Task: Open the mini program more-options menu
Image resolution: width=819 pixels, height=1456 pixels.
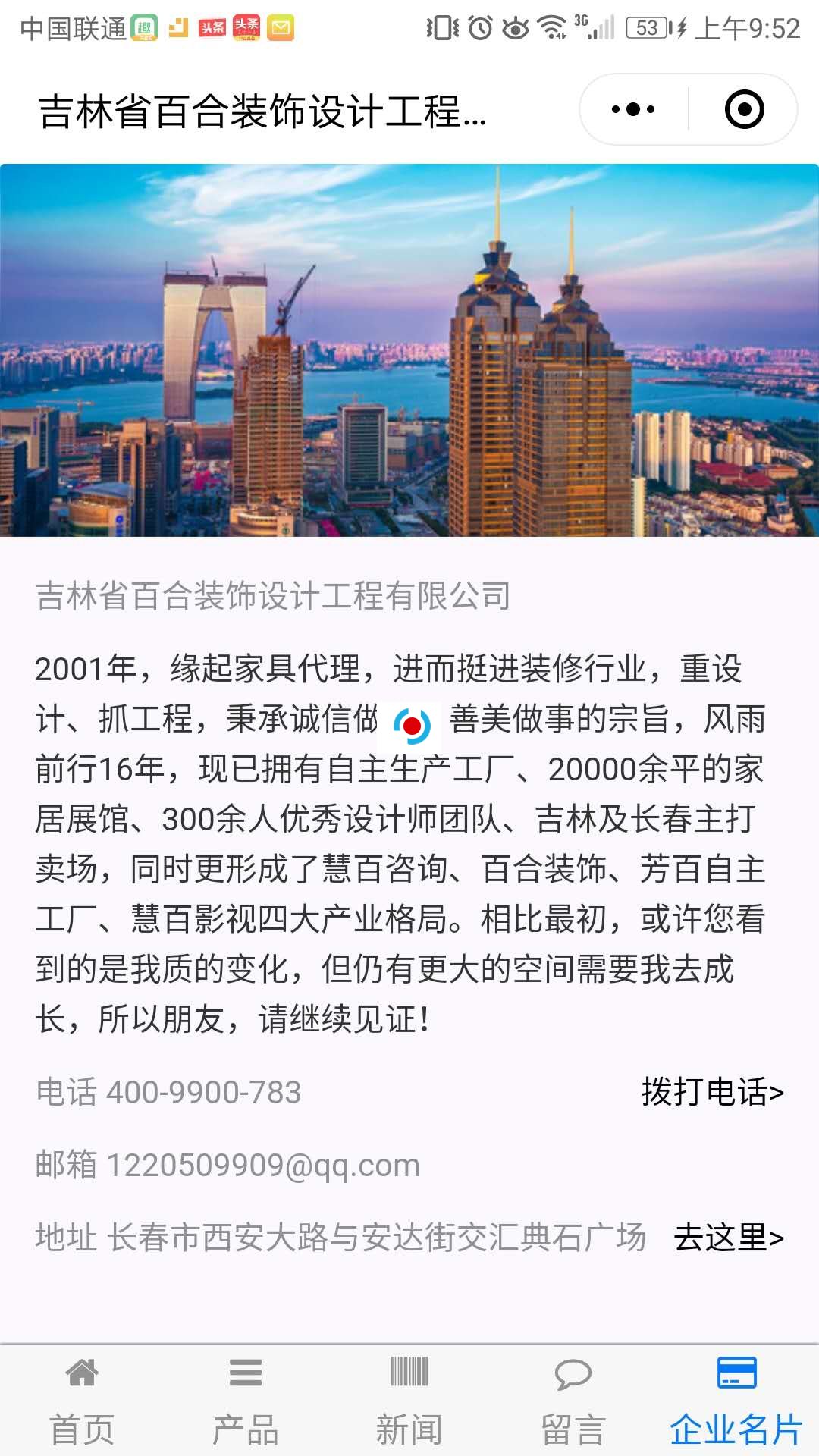Action: pos(633,110)
